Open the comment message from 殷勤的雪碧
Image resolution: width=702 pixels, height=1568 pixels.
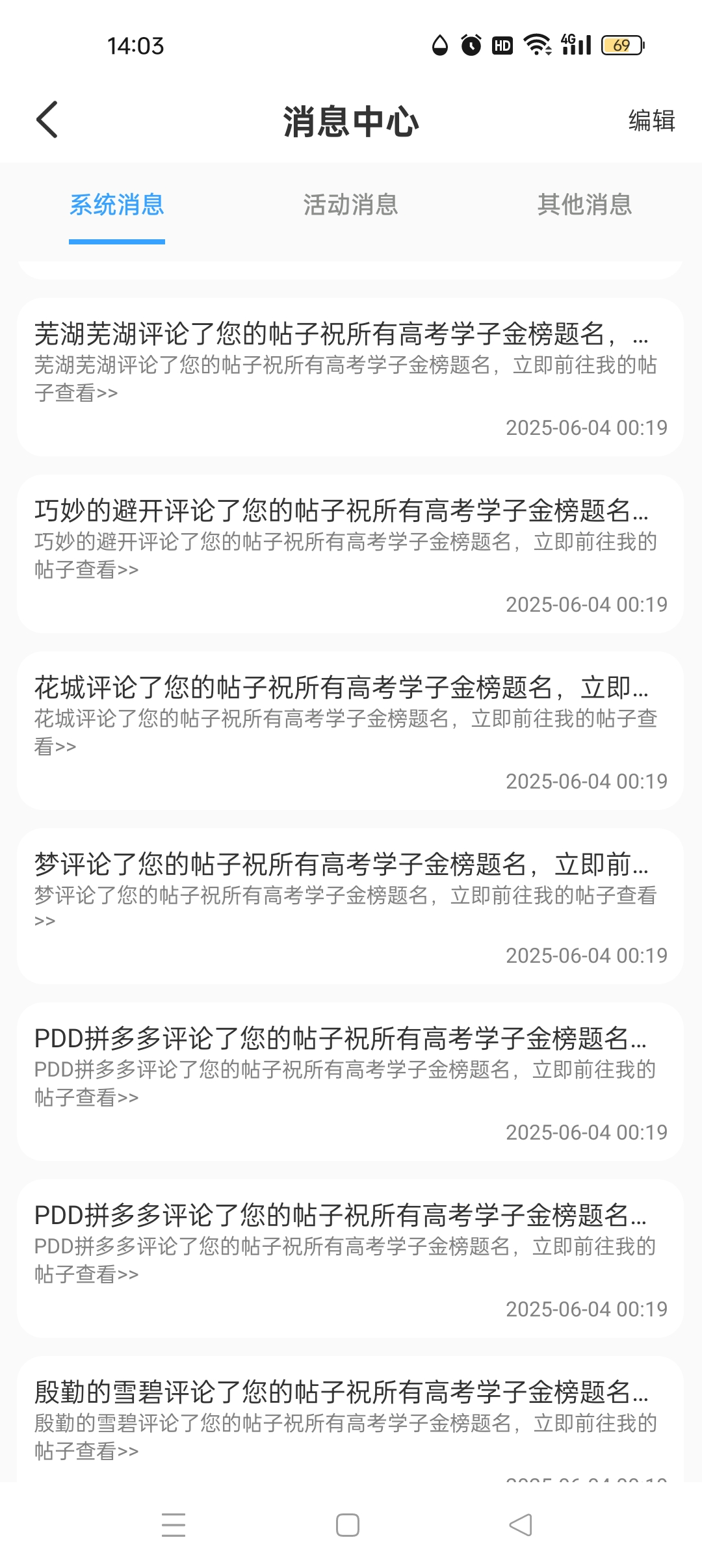click(x=350, y=1420)
